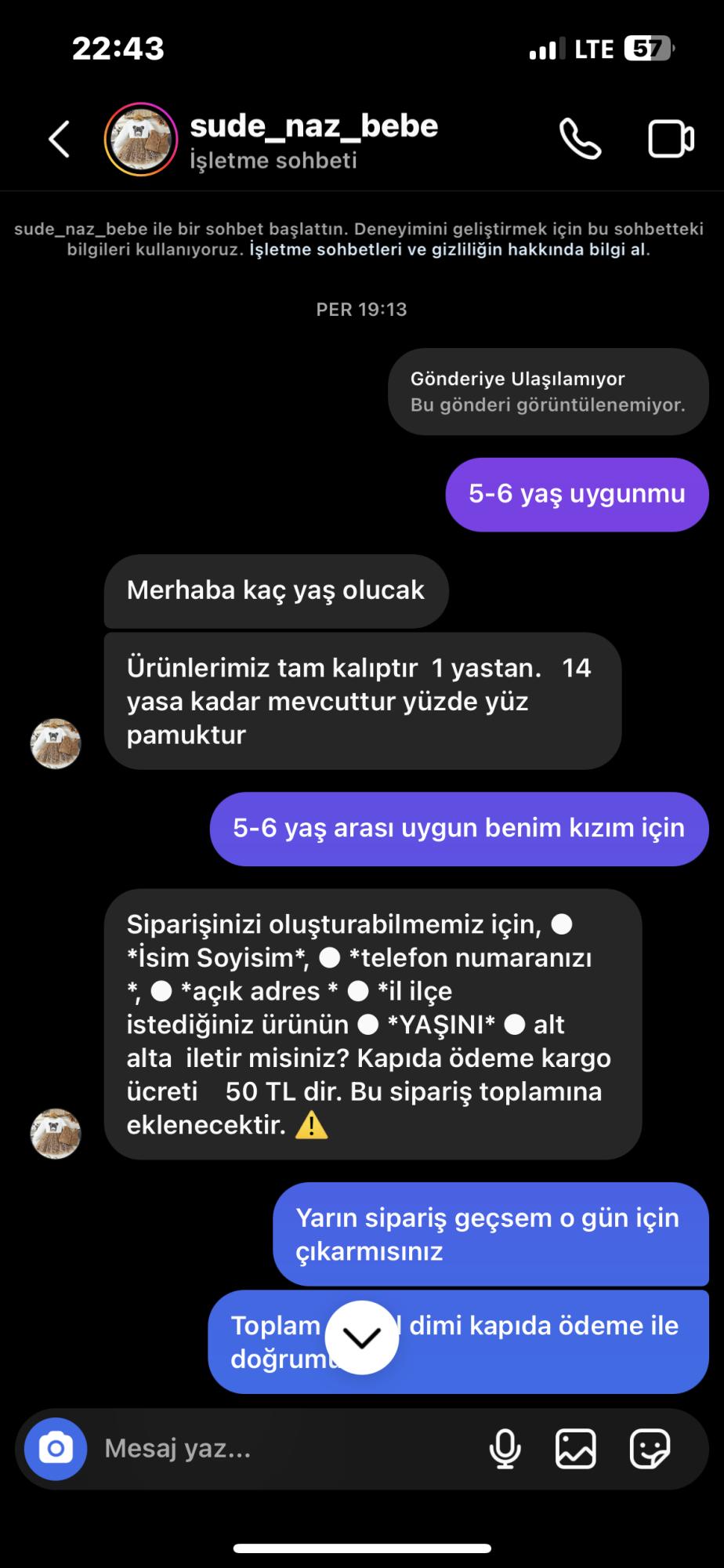Screen dimensions: 724x1568
Task: Open the sticker picker
Action: click(x=649, y=1449)
